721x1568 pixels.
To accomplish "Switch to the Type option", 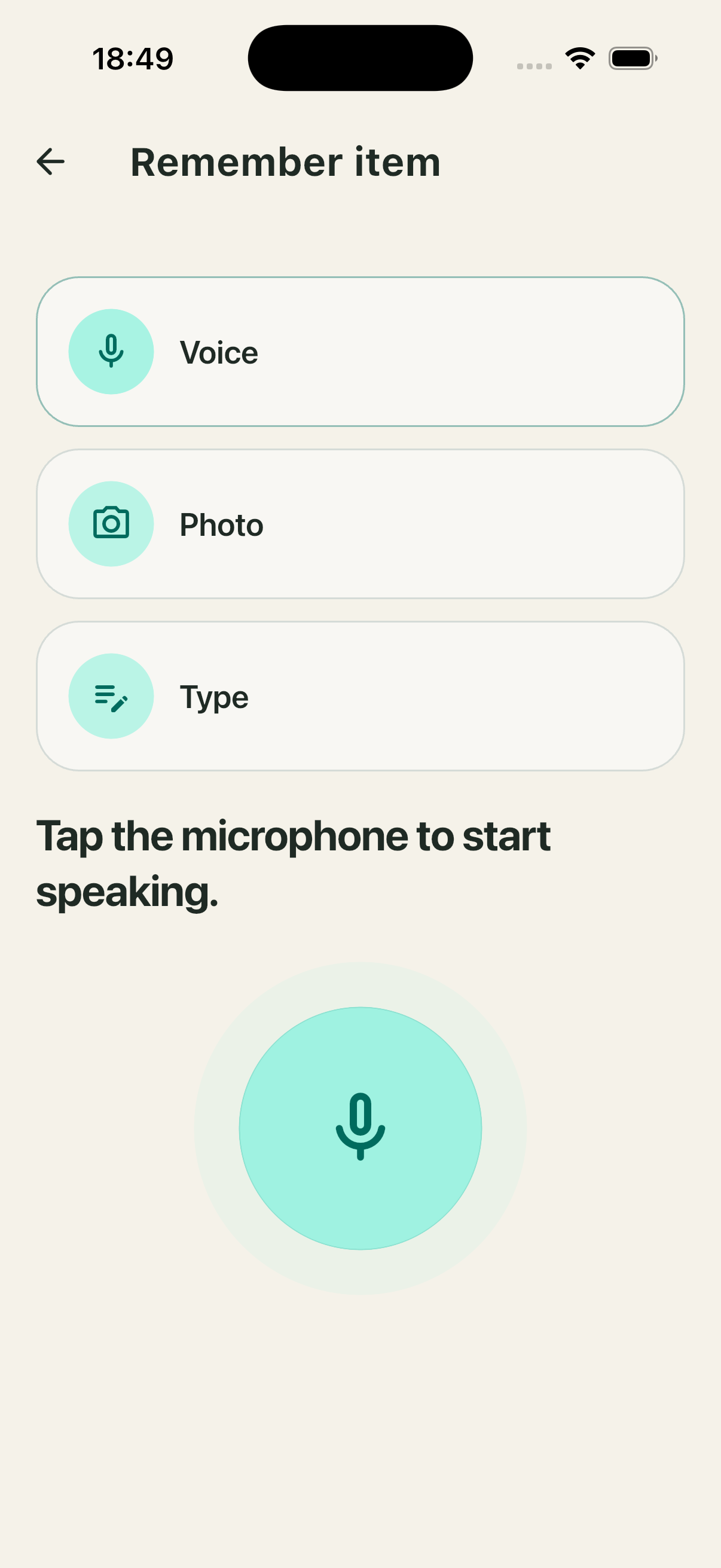I will (359, 696).
